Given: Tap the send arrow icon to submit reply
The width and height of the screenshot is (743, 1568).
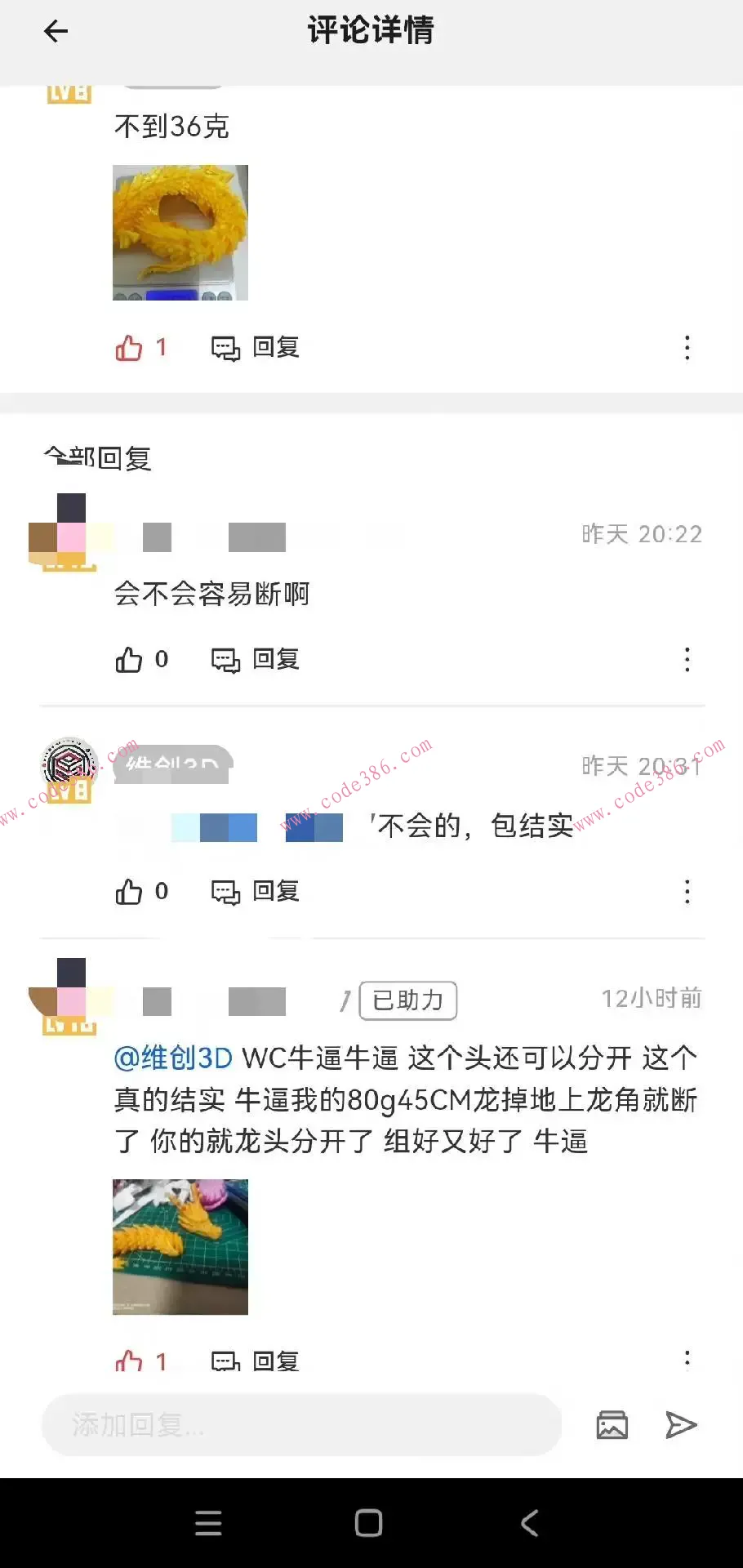Looking at the screenshot, I should 680,1424.
